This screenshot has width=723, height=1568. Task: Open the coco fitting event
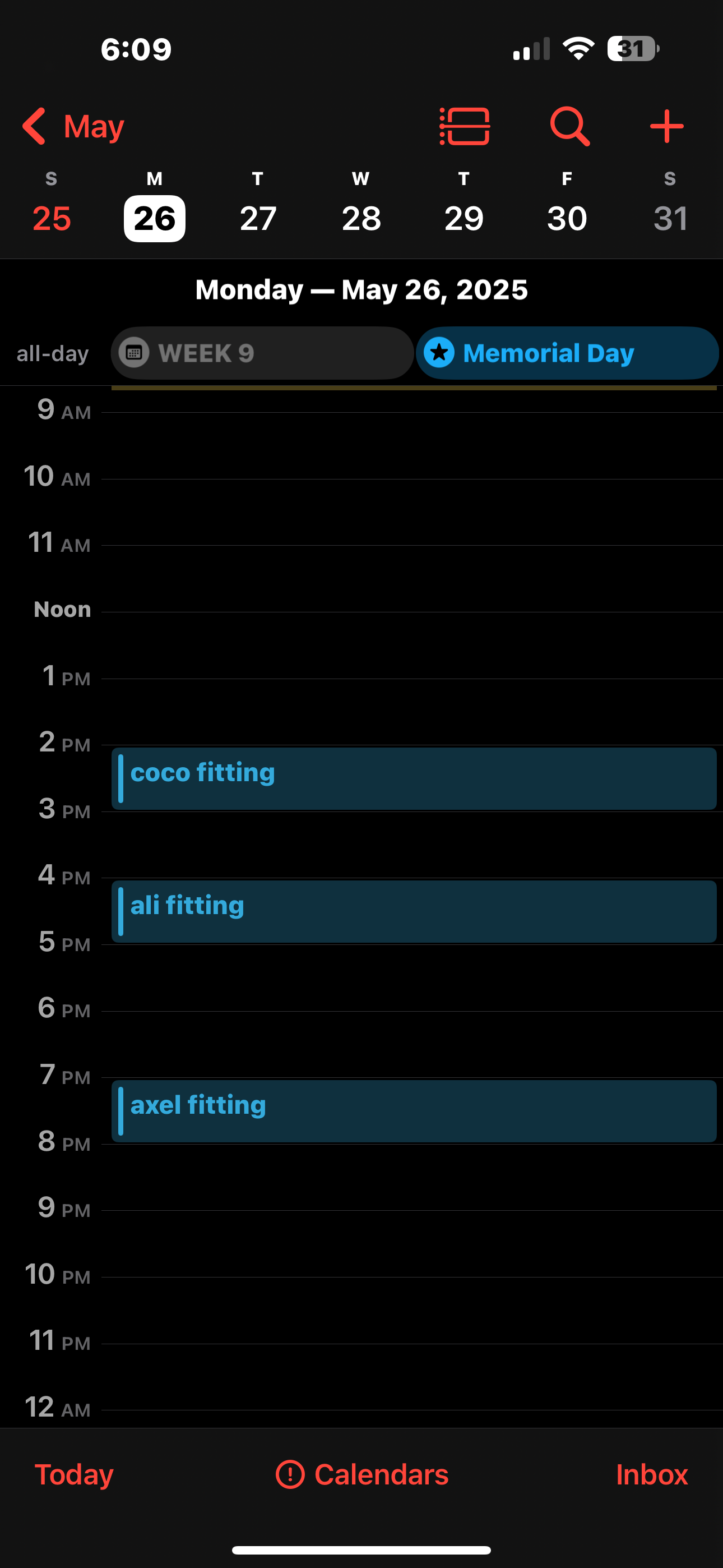coord(414,778)
